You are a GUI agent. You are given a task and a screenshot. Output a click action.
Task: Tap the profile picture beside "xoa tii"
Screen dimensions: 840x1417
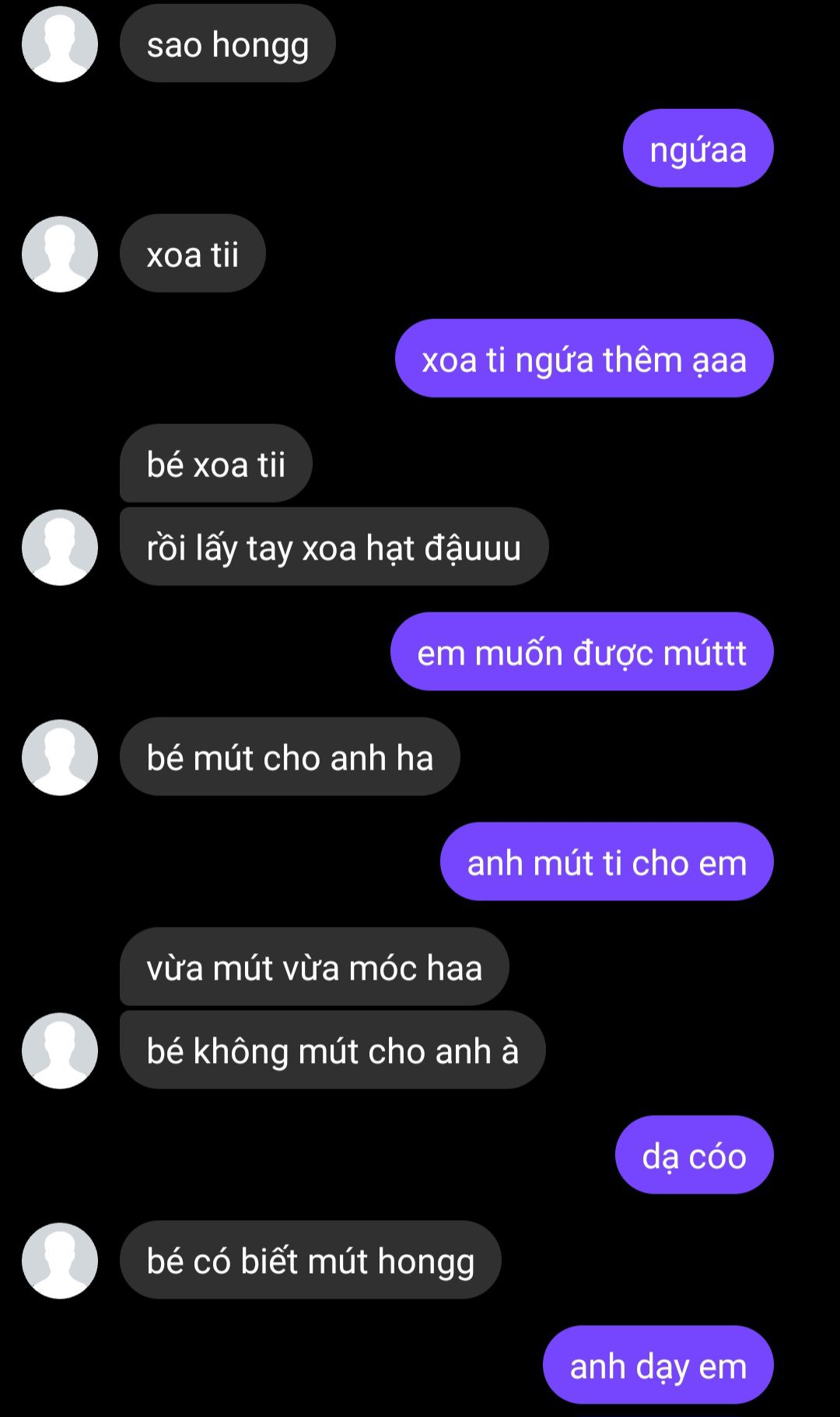click(x=60, y=254)
